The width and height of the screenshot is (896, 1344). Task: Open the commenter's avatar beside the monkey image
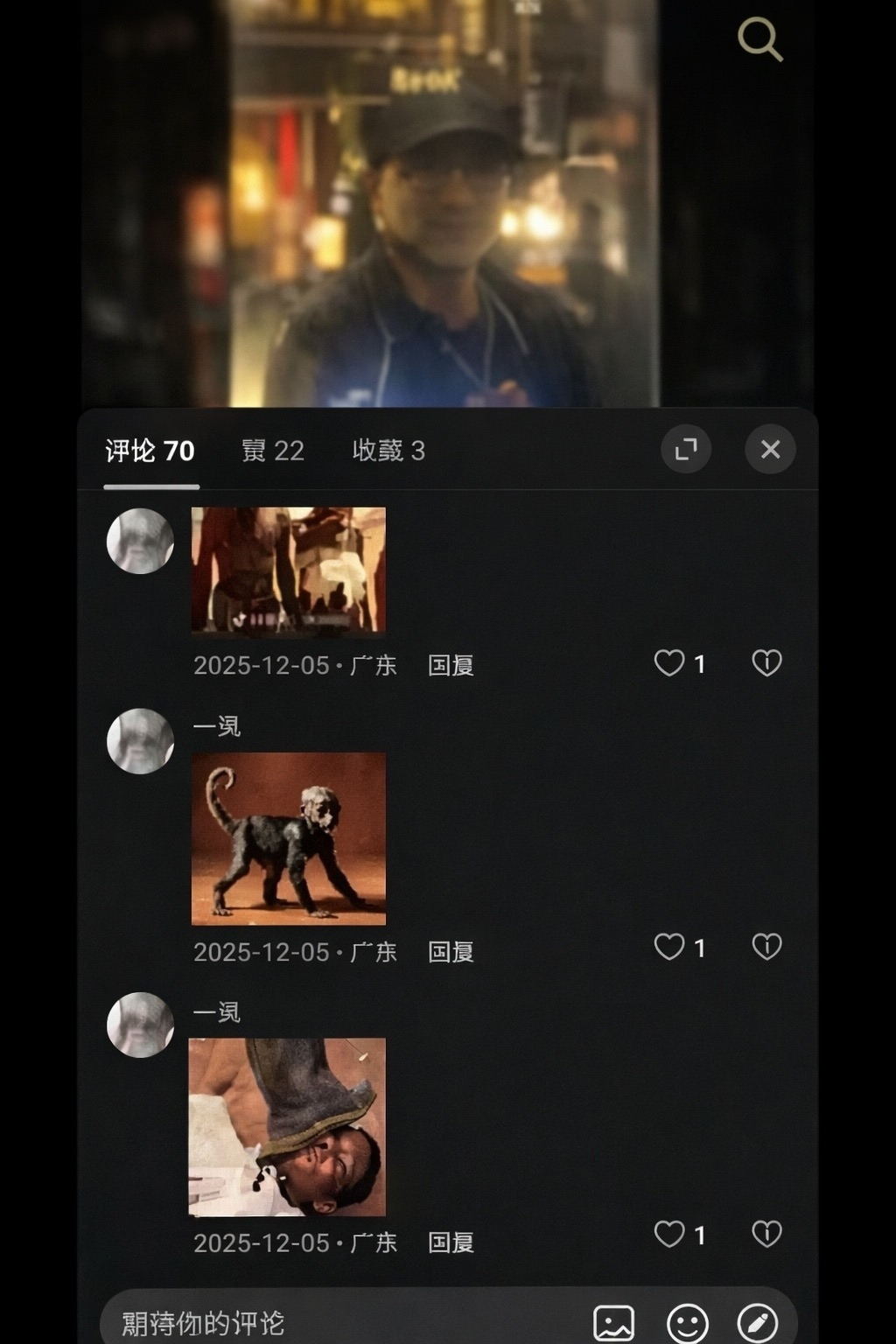(x=140, y=741)
